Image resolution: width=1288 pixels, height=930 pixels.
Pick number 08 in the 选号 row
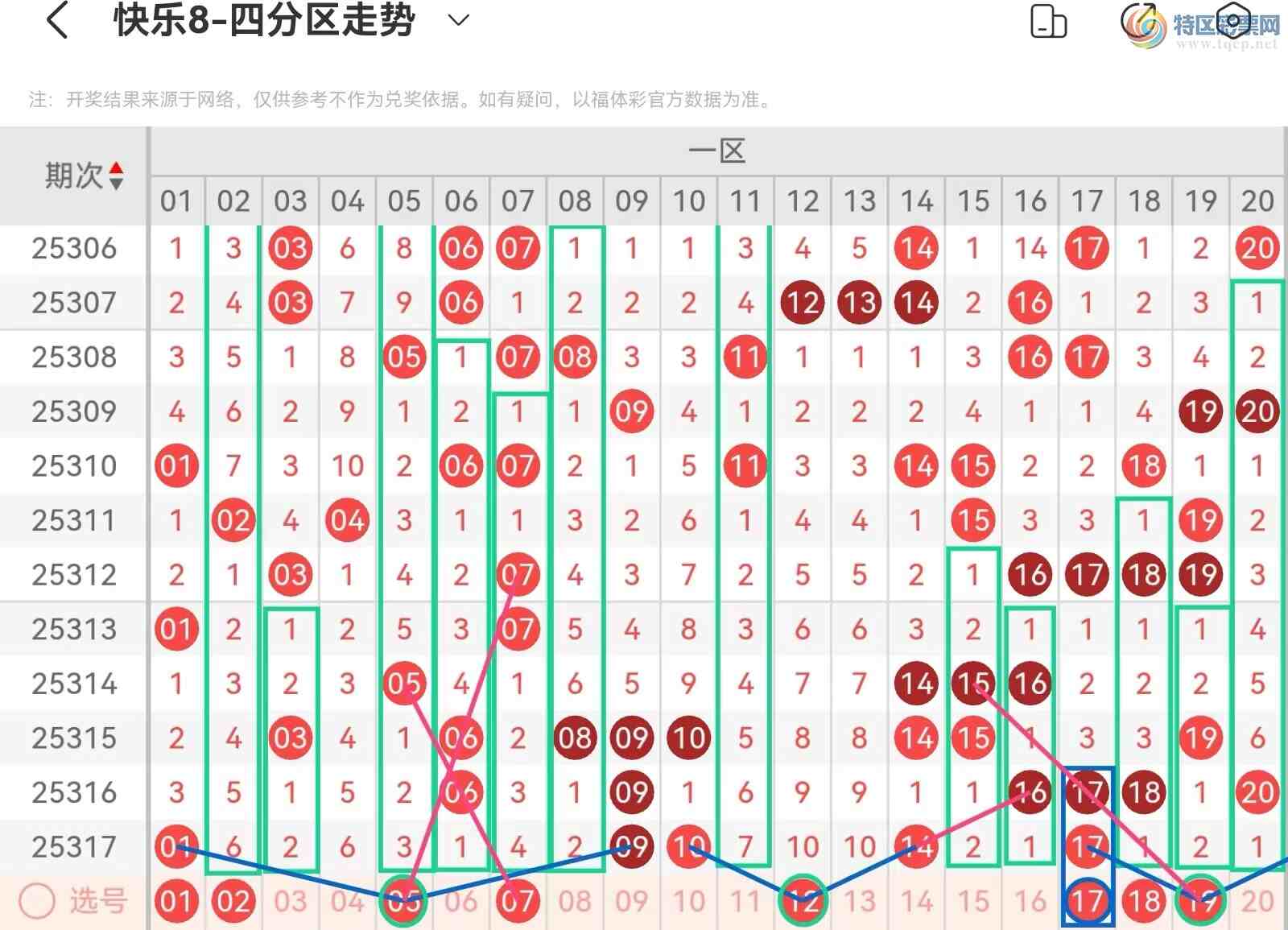tap(575, 901)
